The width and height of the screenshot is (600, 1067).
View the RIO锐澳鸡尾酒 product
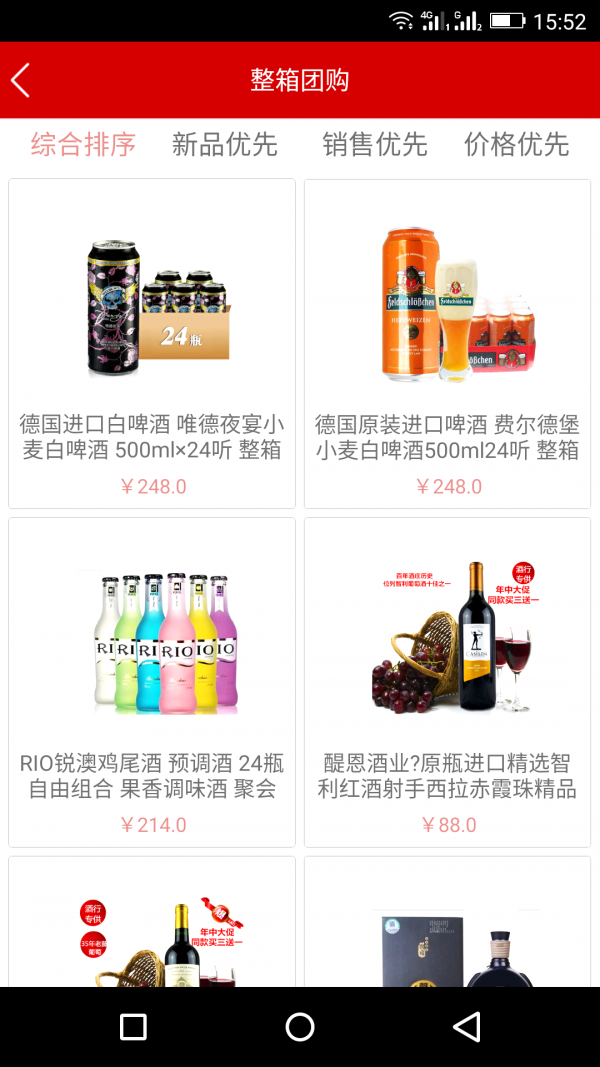[152, 682]
